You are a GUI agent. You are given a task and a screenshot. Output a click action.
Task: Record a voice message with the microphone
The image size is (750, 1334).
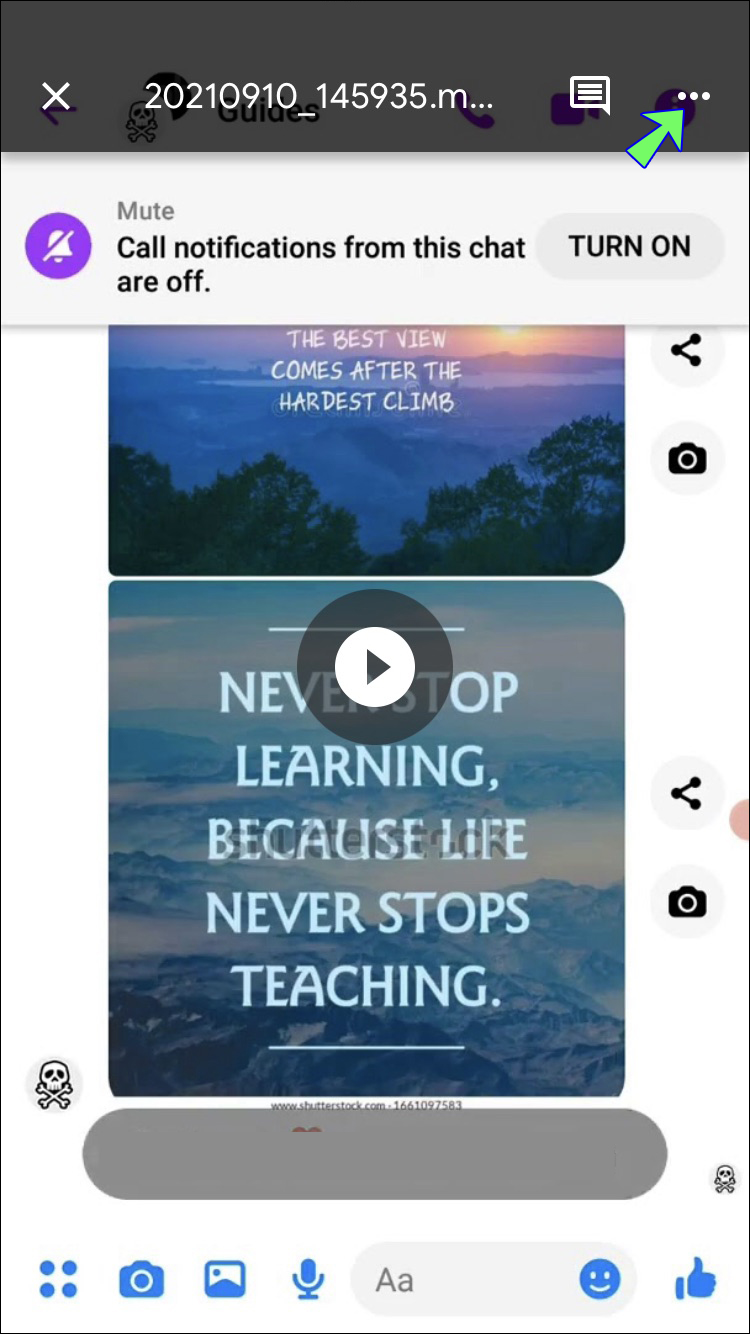pyautogui.click(x=308, y=1279)
